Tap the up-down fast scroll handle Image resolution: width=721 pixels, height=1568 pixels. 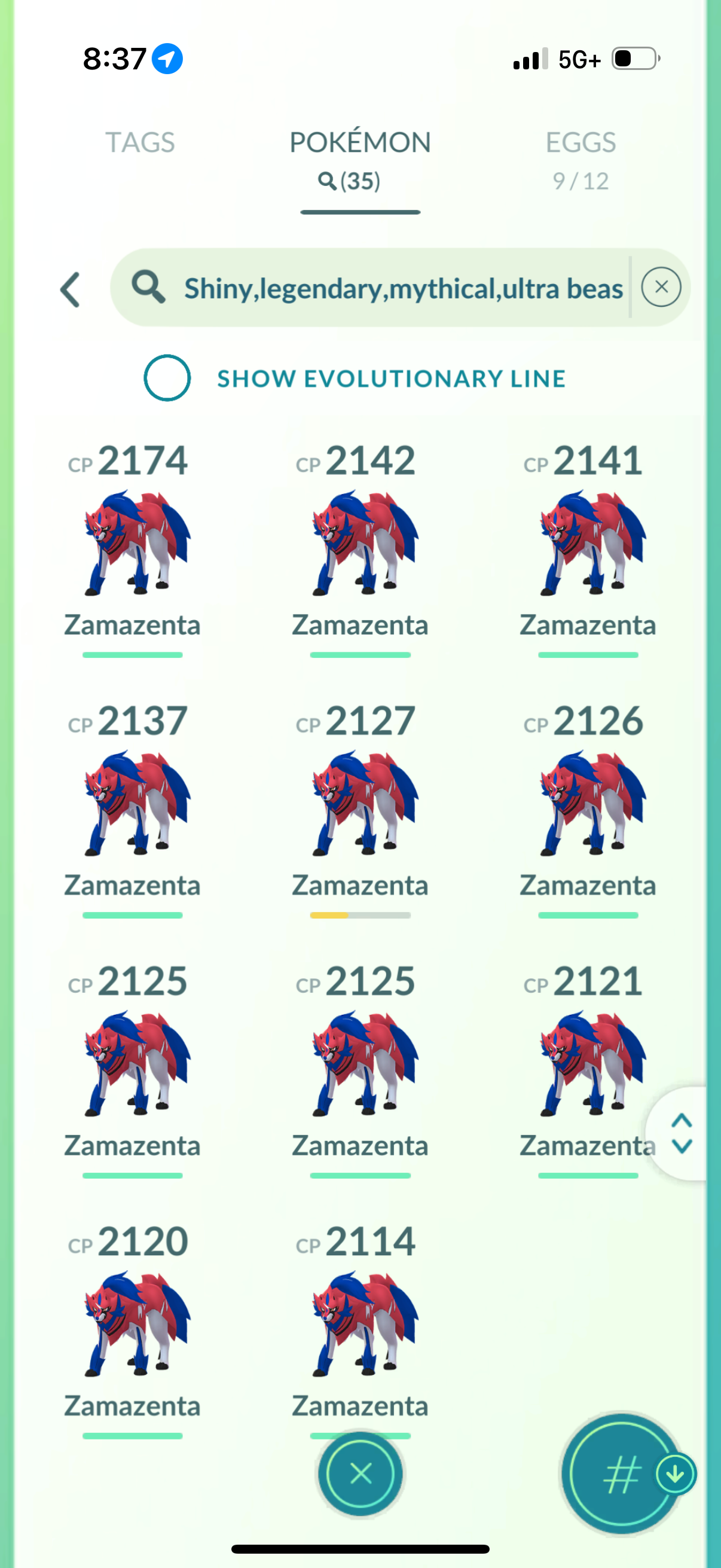point(682,1133)
